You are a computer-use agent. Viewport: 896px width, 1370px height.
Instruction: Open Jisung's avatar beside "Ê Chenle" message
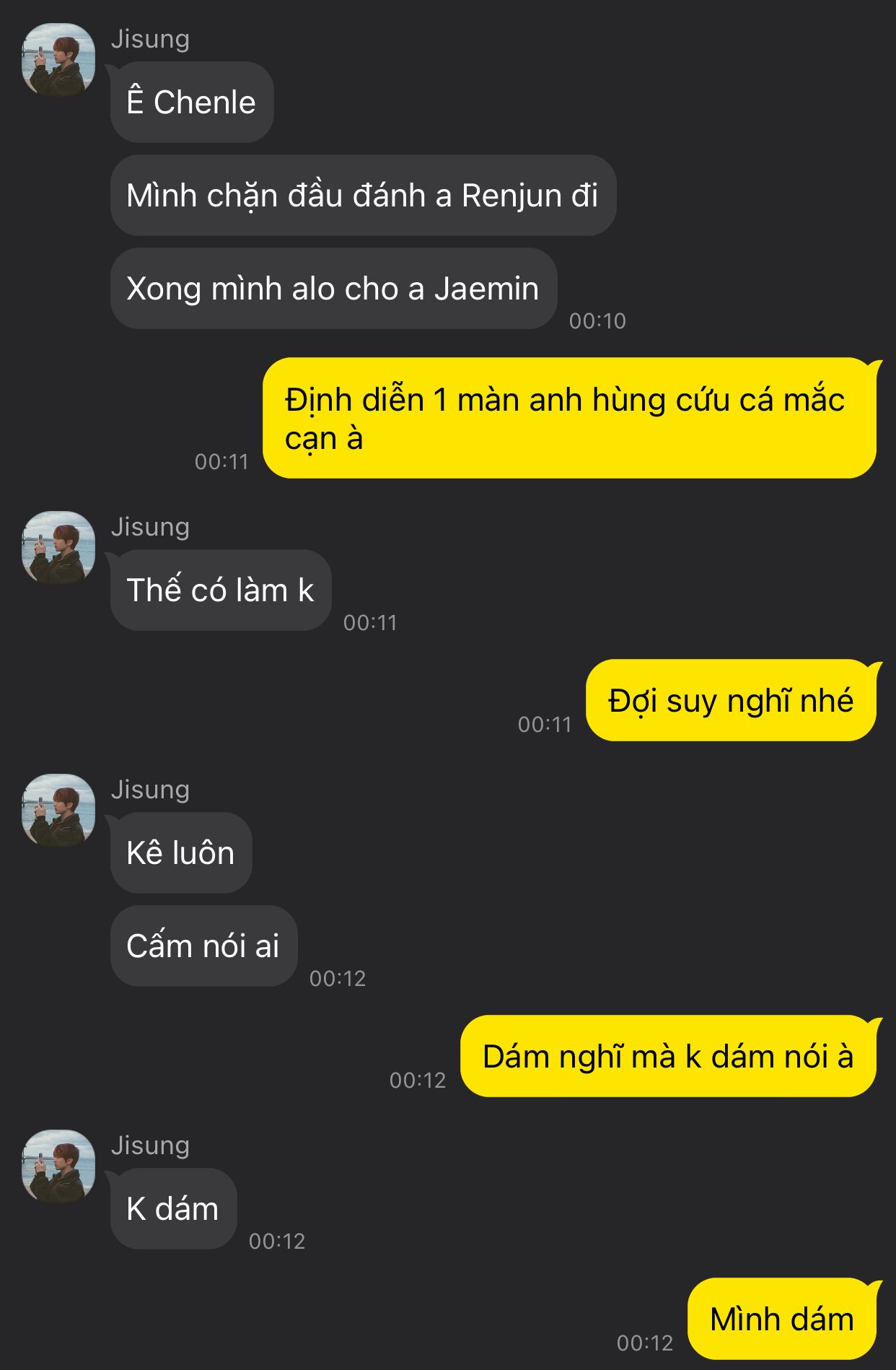coord(58,61)
